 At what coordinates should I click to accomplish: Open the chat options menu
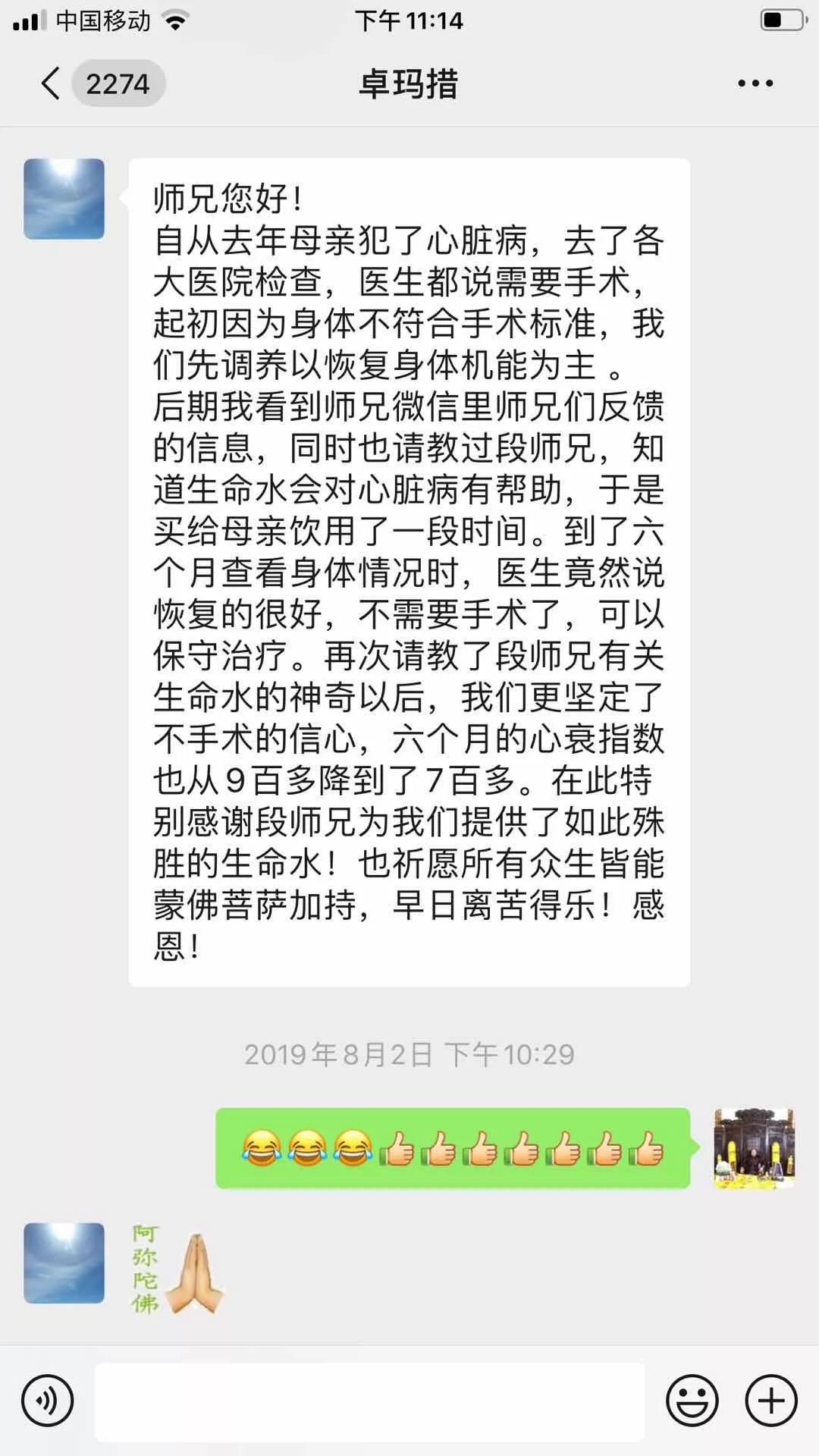tap(755, 83)
